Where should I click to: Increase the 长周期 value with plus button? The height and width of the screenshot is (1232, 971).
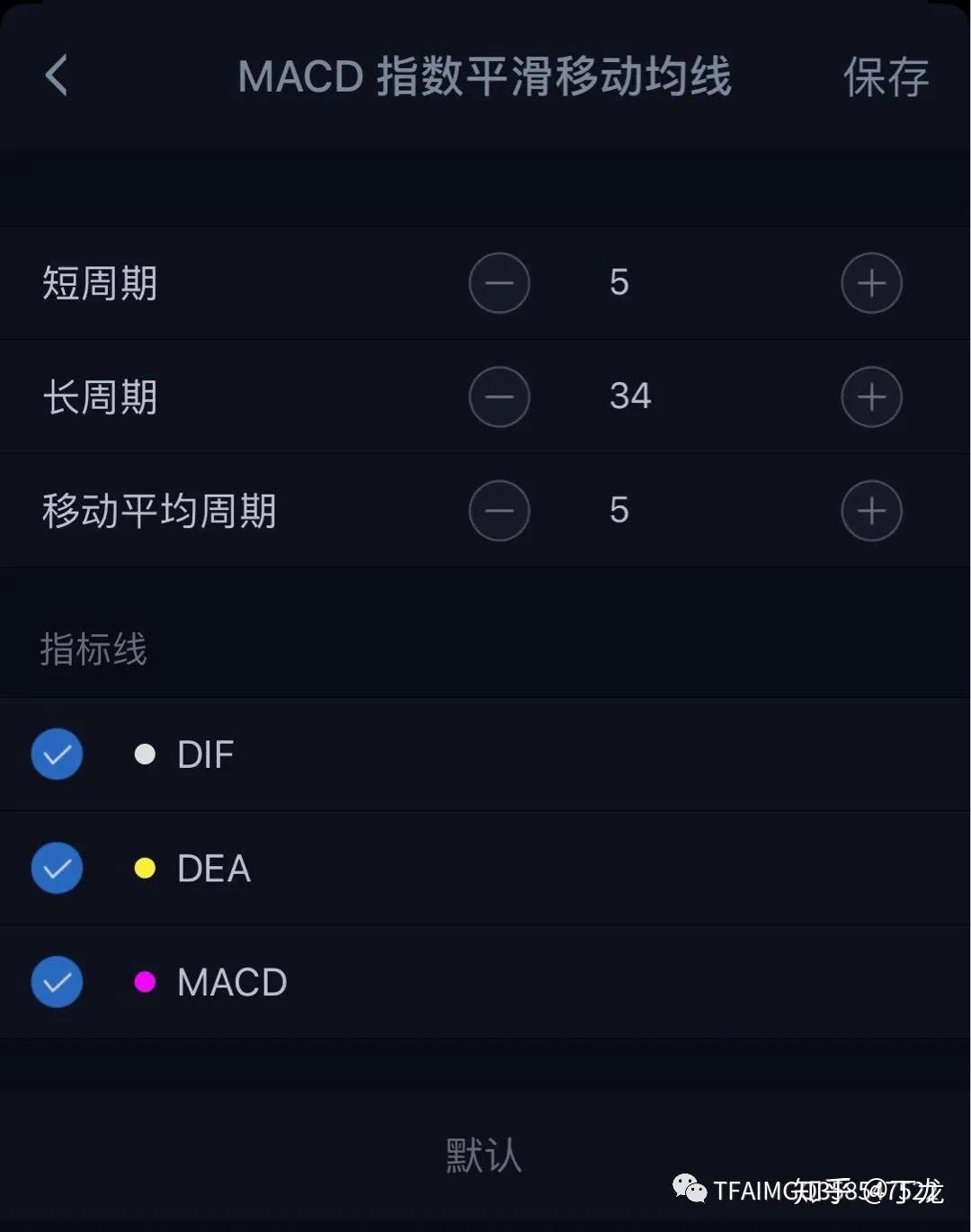point(870,397)
